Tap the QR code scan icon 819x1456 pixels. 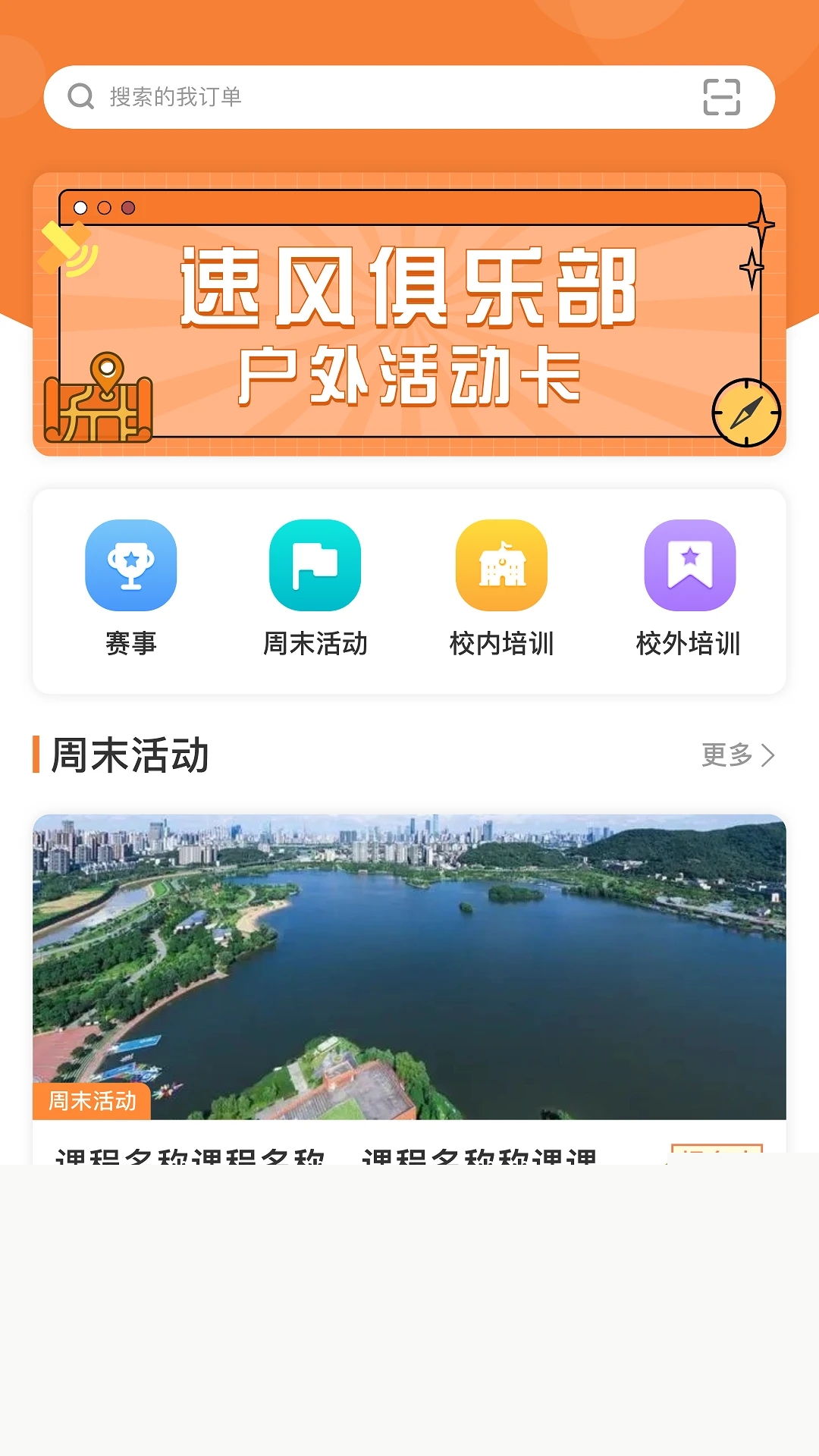(722, 96)
